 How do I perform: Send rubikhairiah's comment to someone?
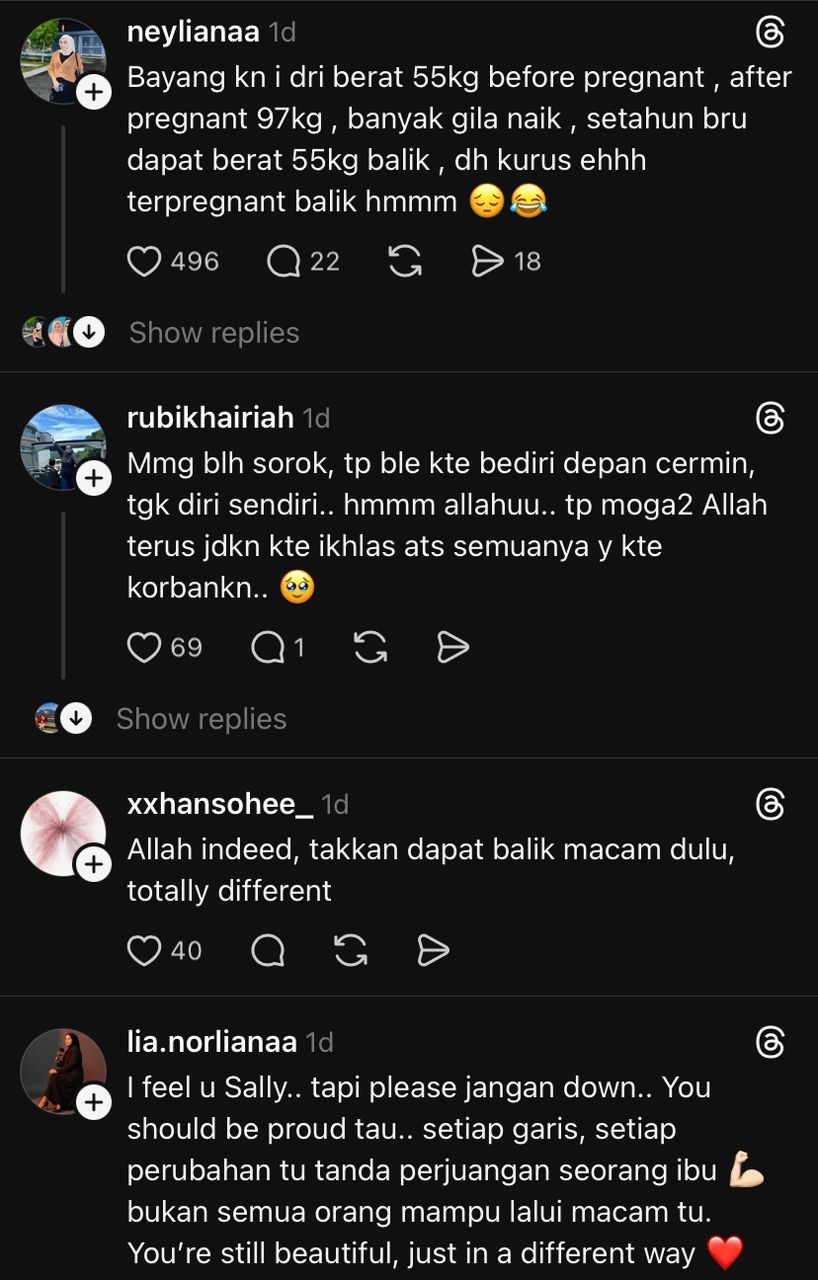[x=453, y=648]
